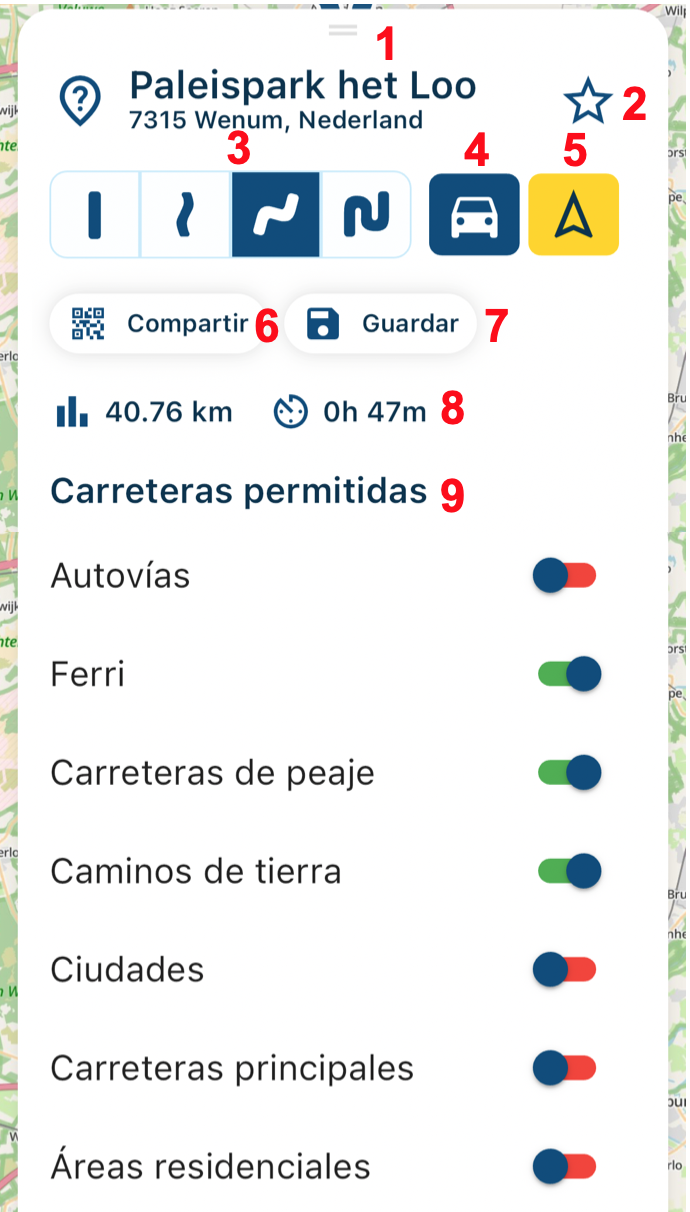Select the extra curvy route option
Screen dimensions: 690x1212
tap(366, 215)
